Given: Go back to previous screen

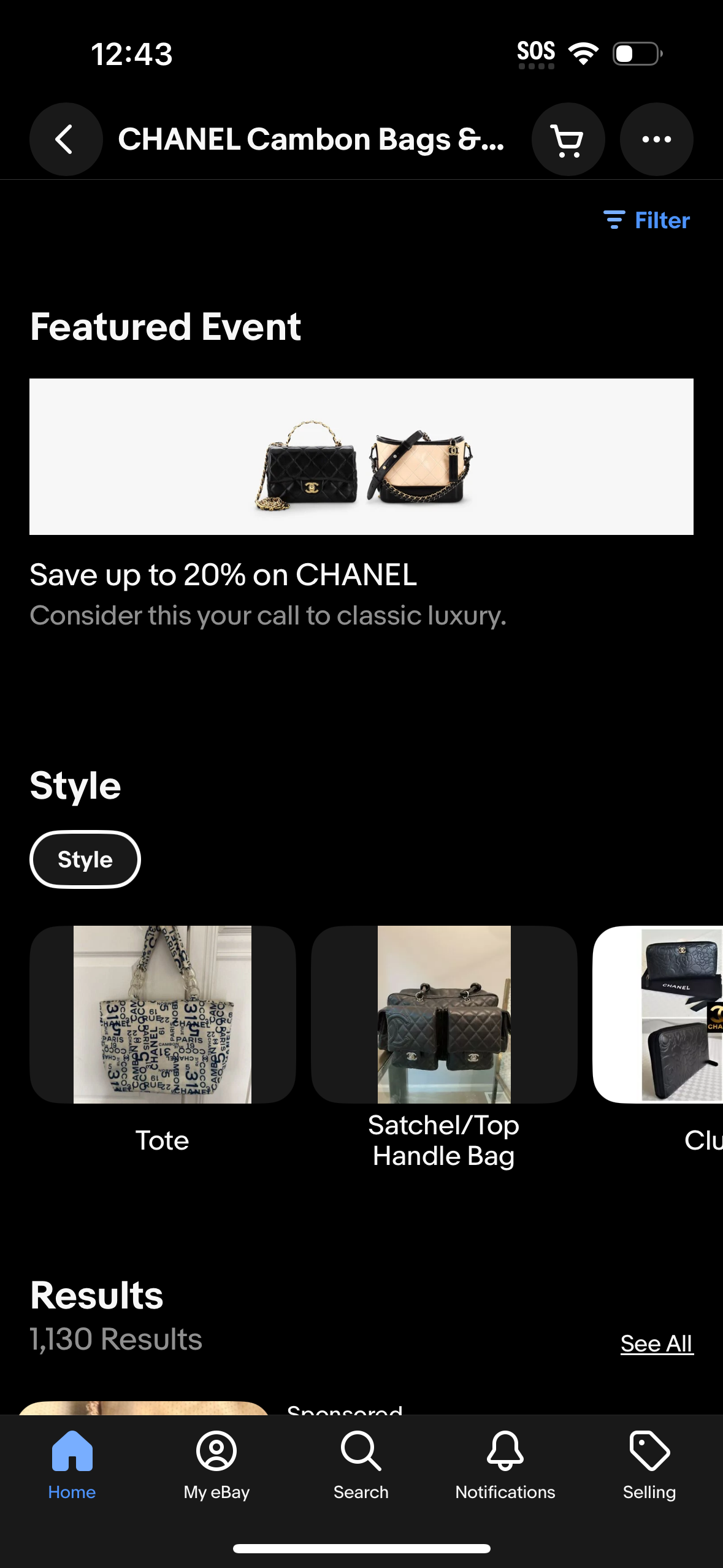Looking at the screenshot, I should click(66, 139).
